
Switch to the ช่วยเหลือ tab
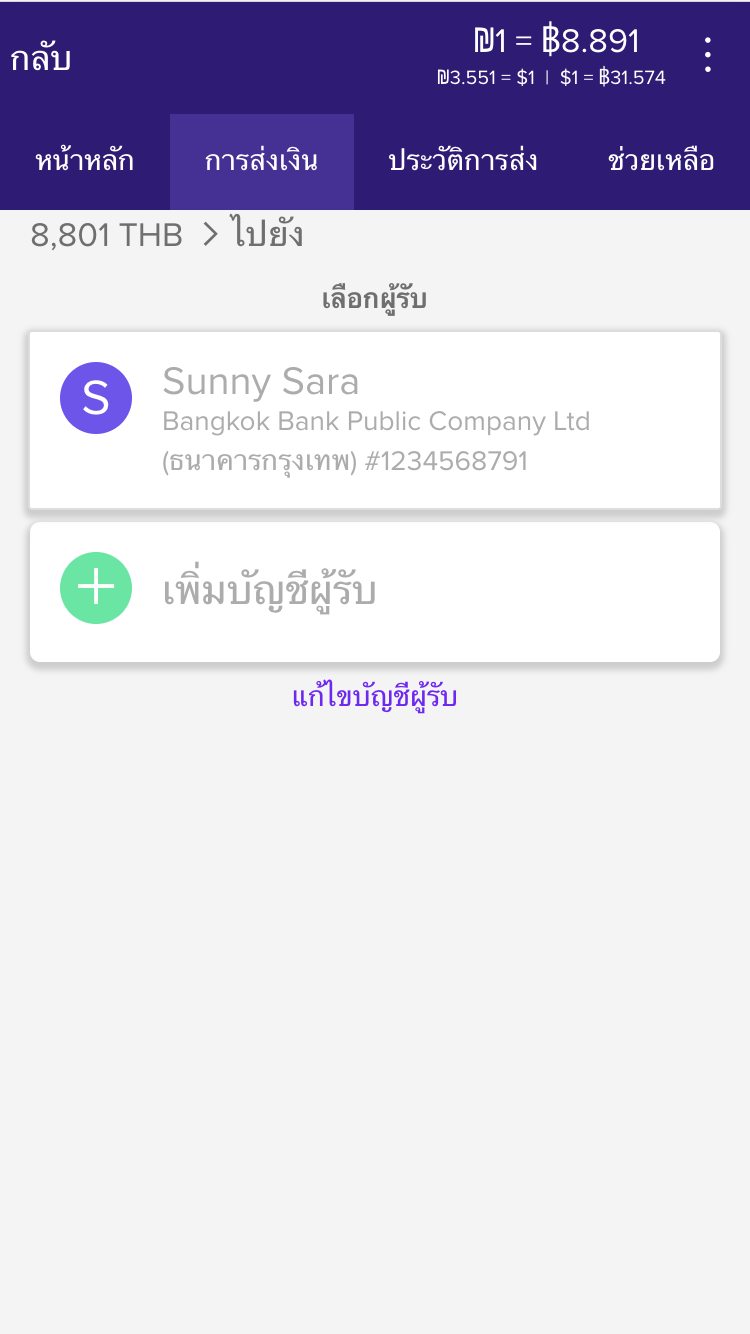[661, 162]
